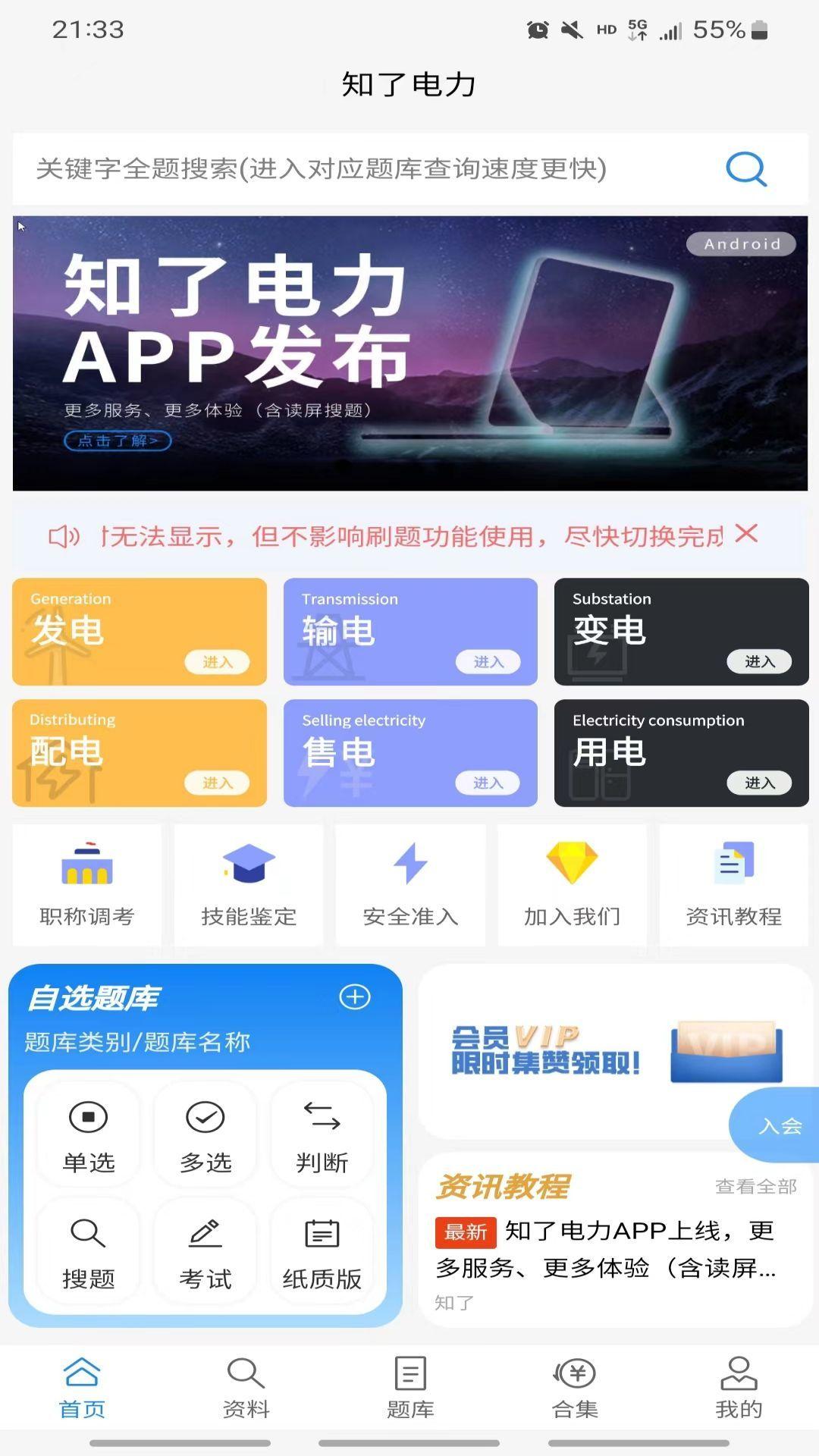The image size is (819, 1456).
Task: Select the 考试 exam icon
Action: pyautogui.click(x=205, y=1250)
